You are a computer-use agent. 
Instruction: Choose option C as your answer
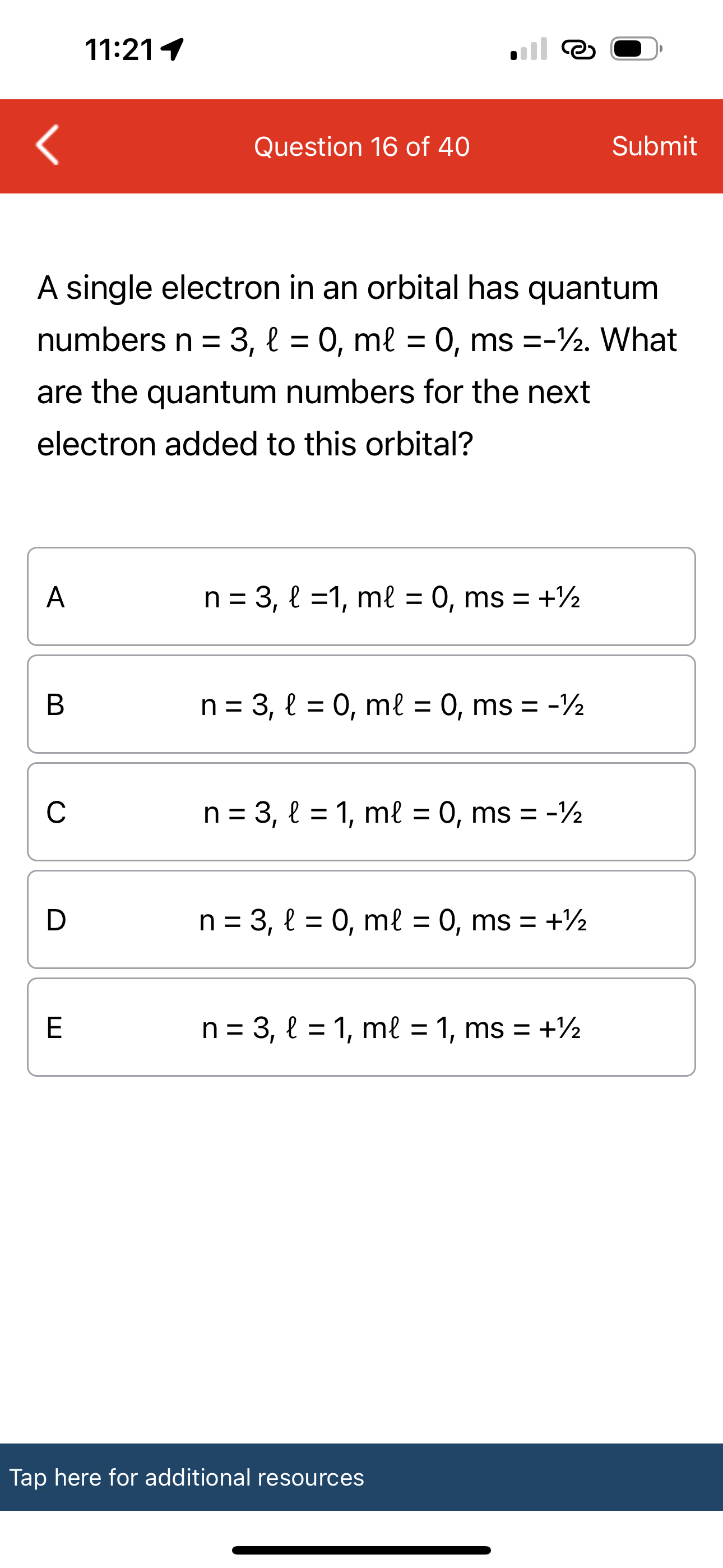[x=361, y=814]
